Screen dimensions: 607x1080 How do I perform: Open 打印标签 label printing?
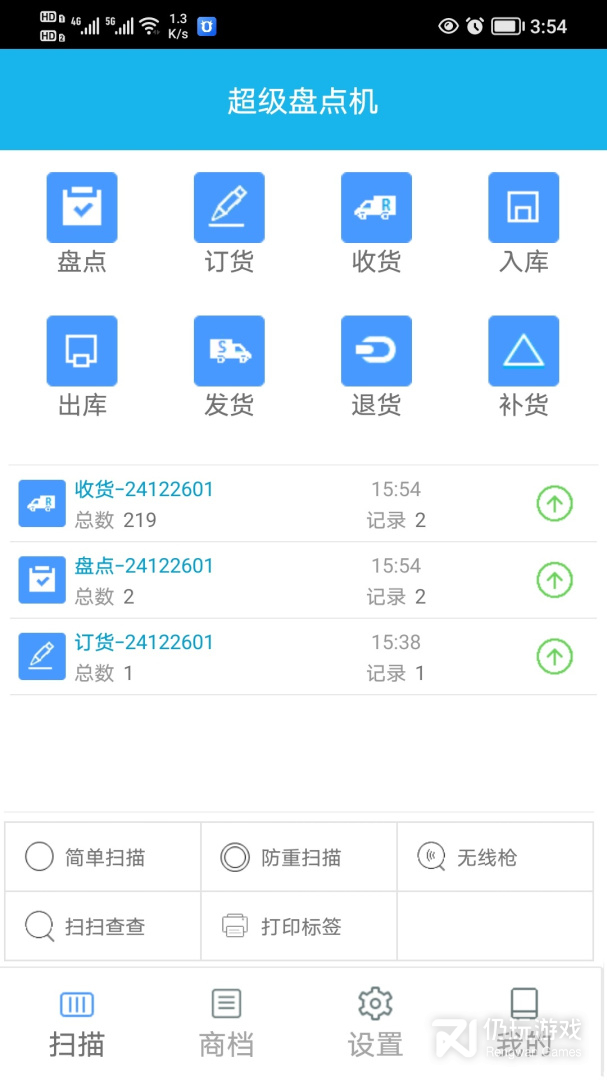click(298, 926)
